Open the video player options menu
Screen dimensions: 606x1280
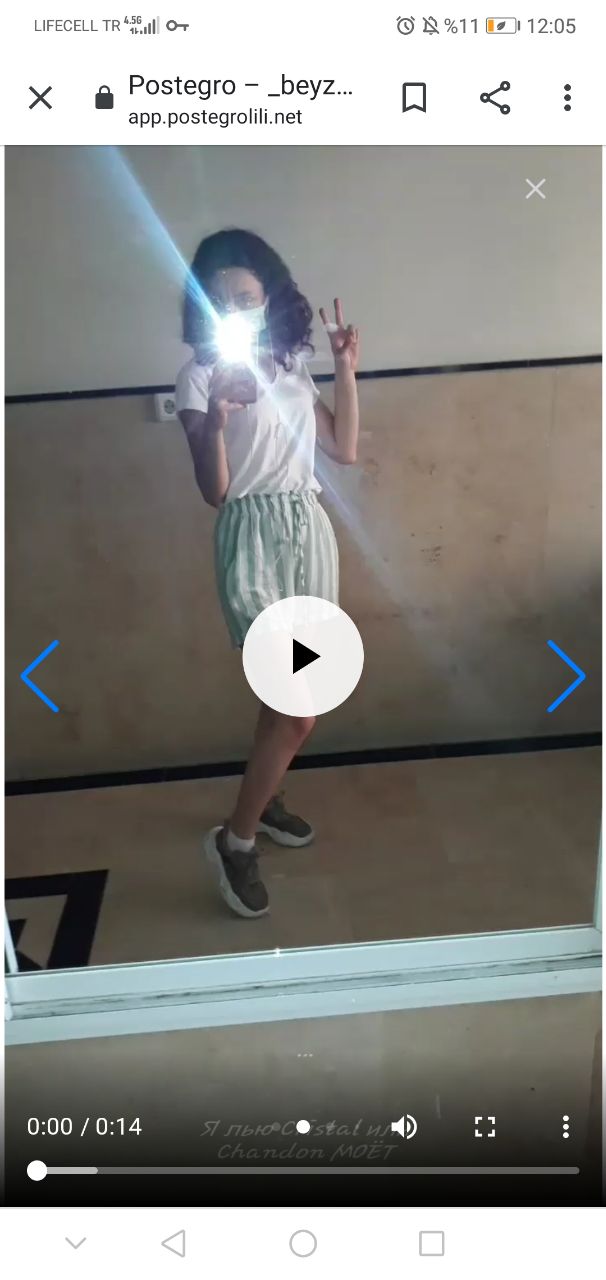coord(565,1127)
